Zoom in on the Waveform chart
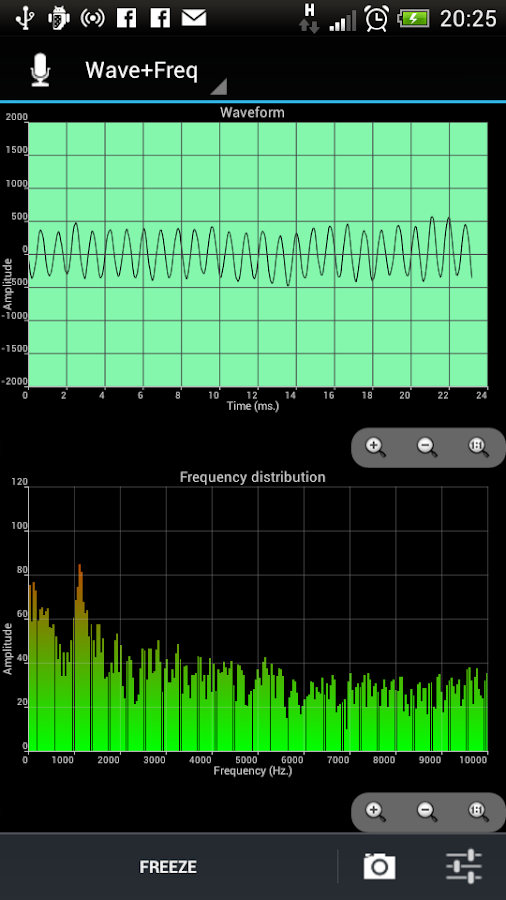Viewport: 506px width, 900px height. click(x=375, y=447)
